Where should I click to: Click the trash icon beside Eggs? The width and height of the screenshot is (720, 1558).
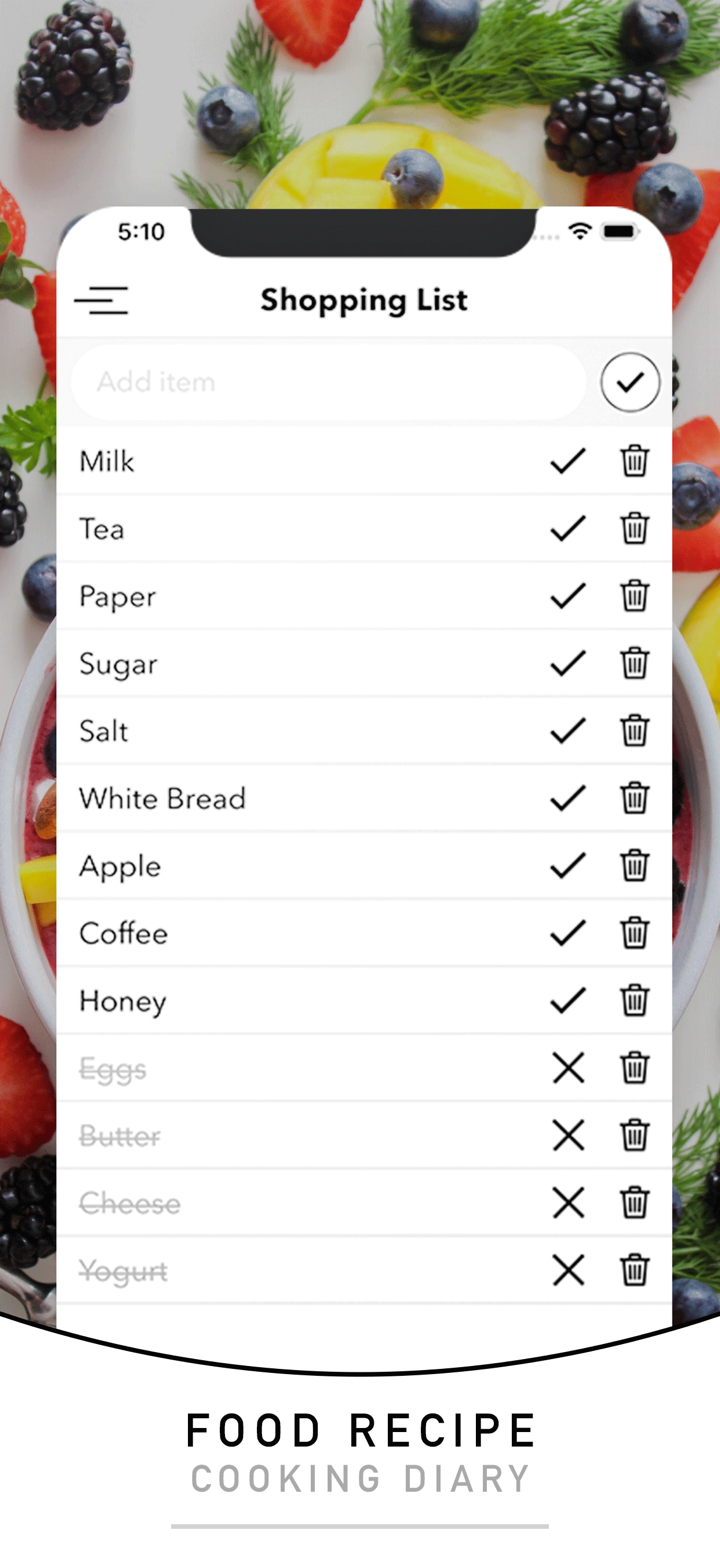tap(634, 1068)
